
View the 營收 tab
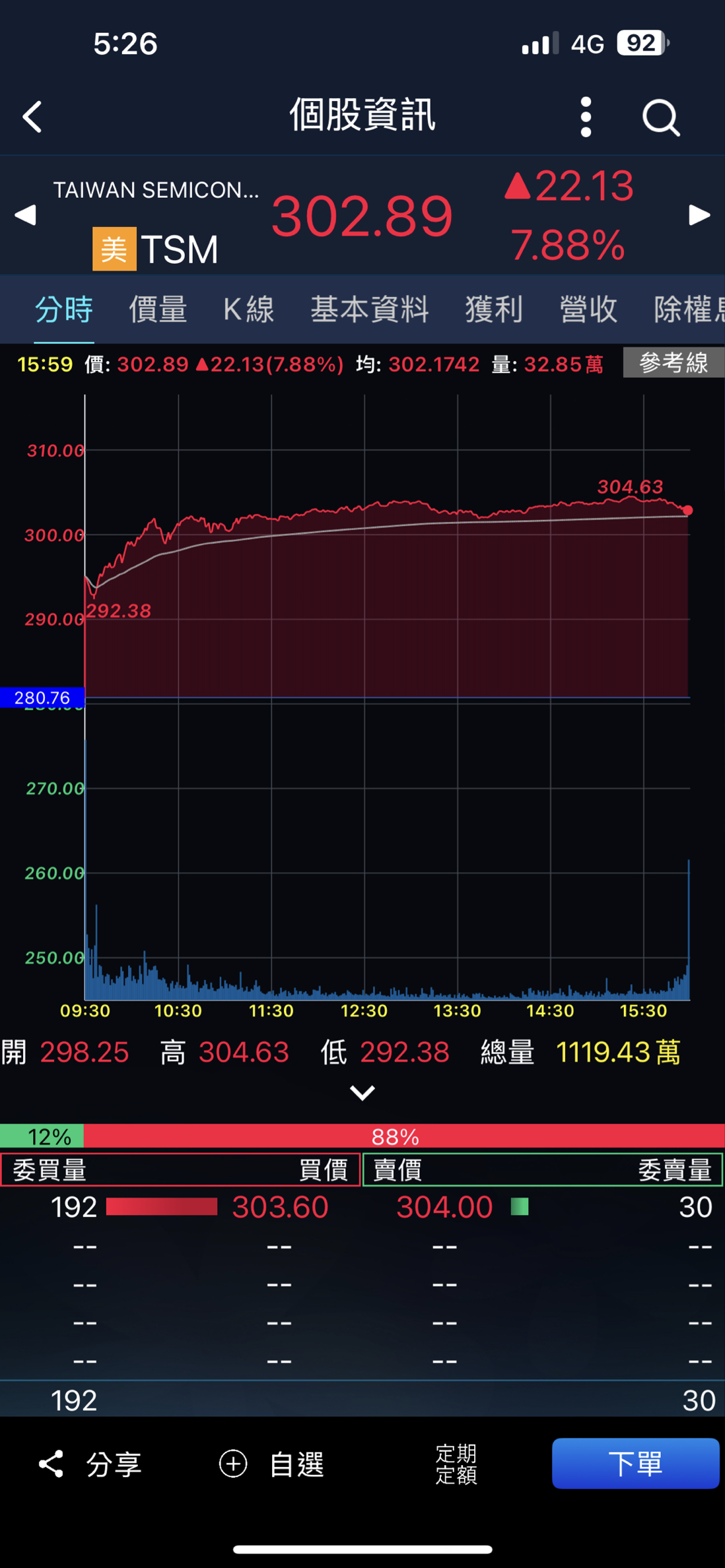(588, 310)
